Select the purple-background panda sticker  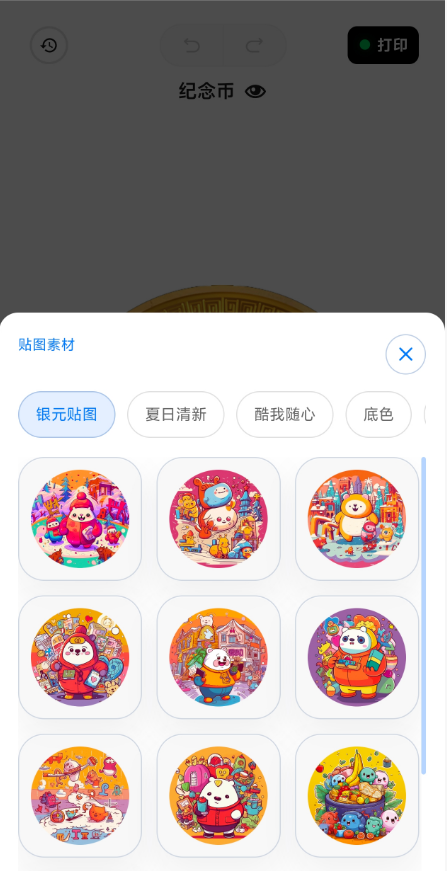pos(356,657)
